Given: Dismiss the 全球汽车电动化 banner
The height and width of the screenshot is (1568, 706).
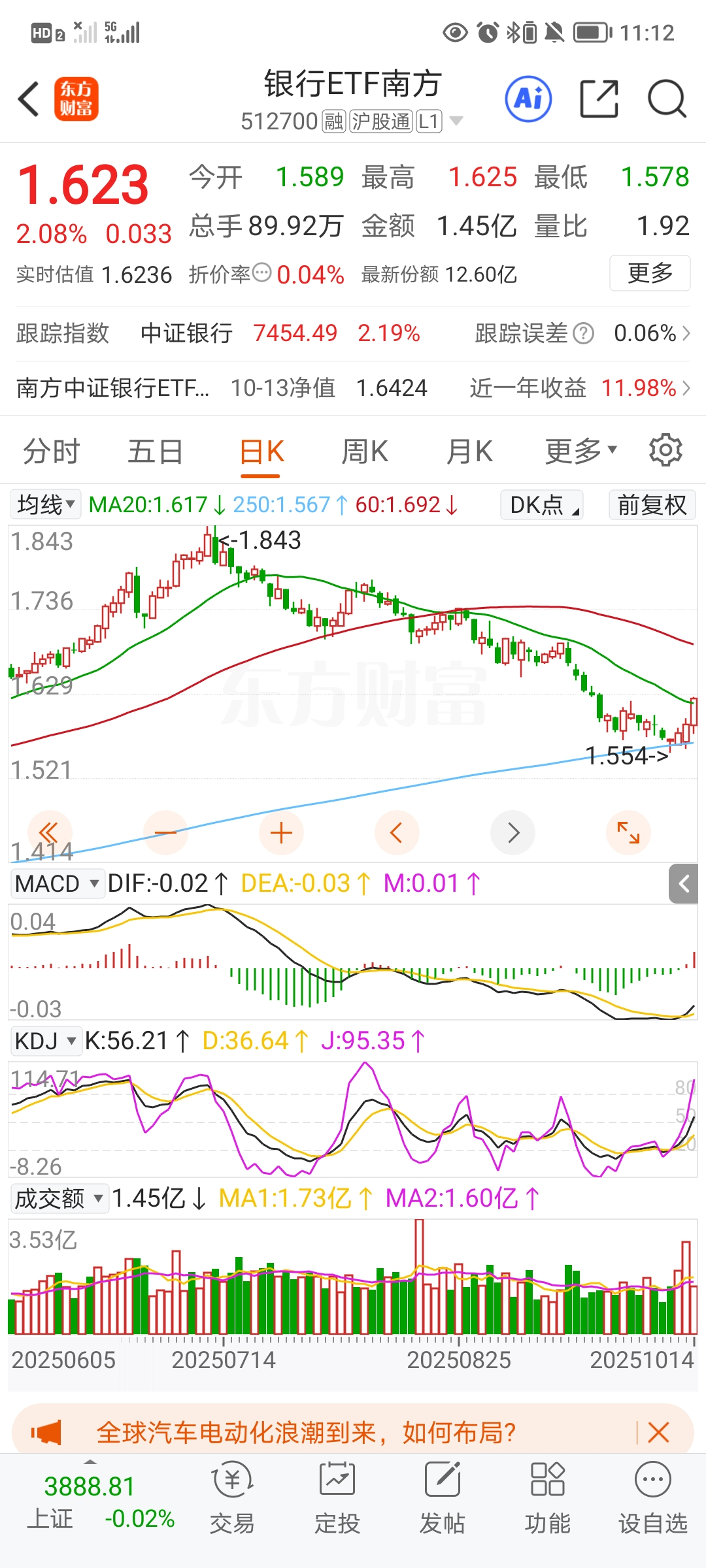Looking at the screenshot, I should pos(658,1433).
